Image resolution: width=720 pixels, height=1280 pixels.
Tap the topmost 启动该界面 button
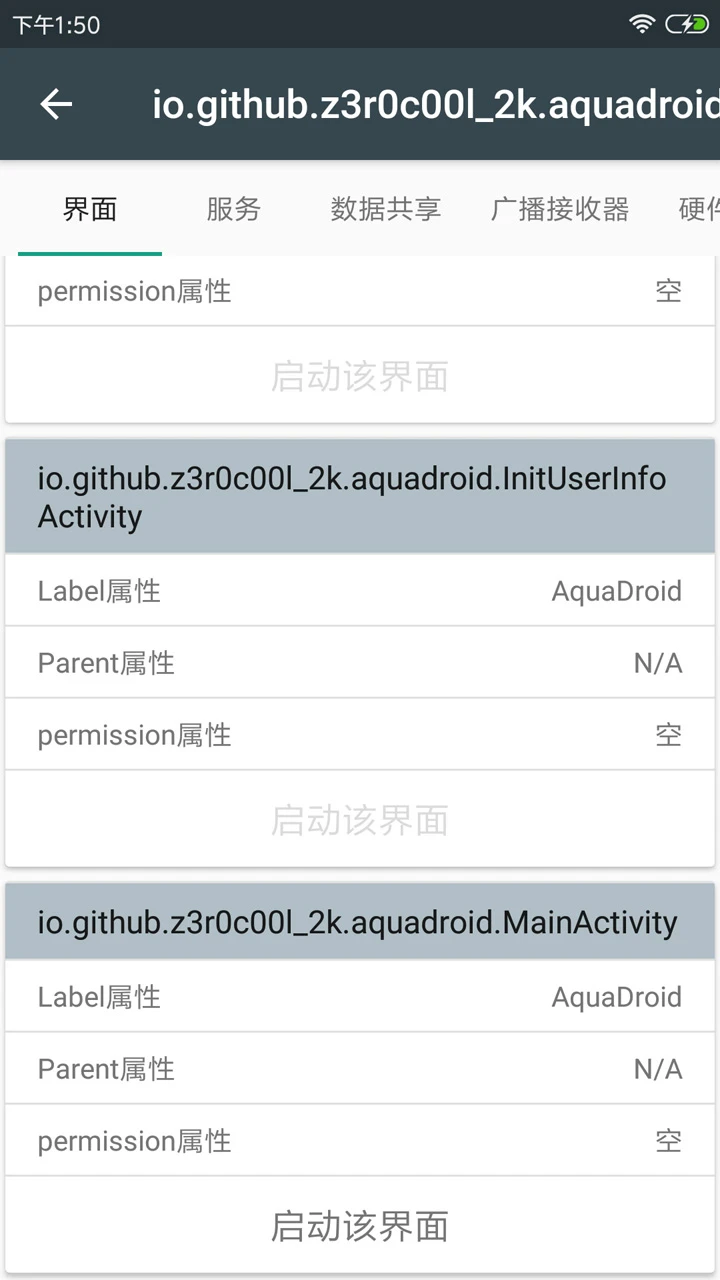click(360, 375)
